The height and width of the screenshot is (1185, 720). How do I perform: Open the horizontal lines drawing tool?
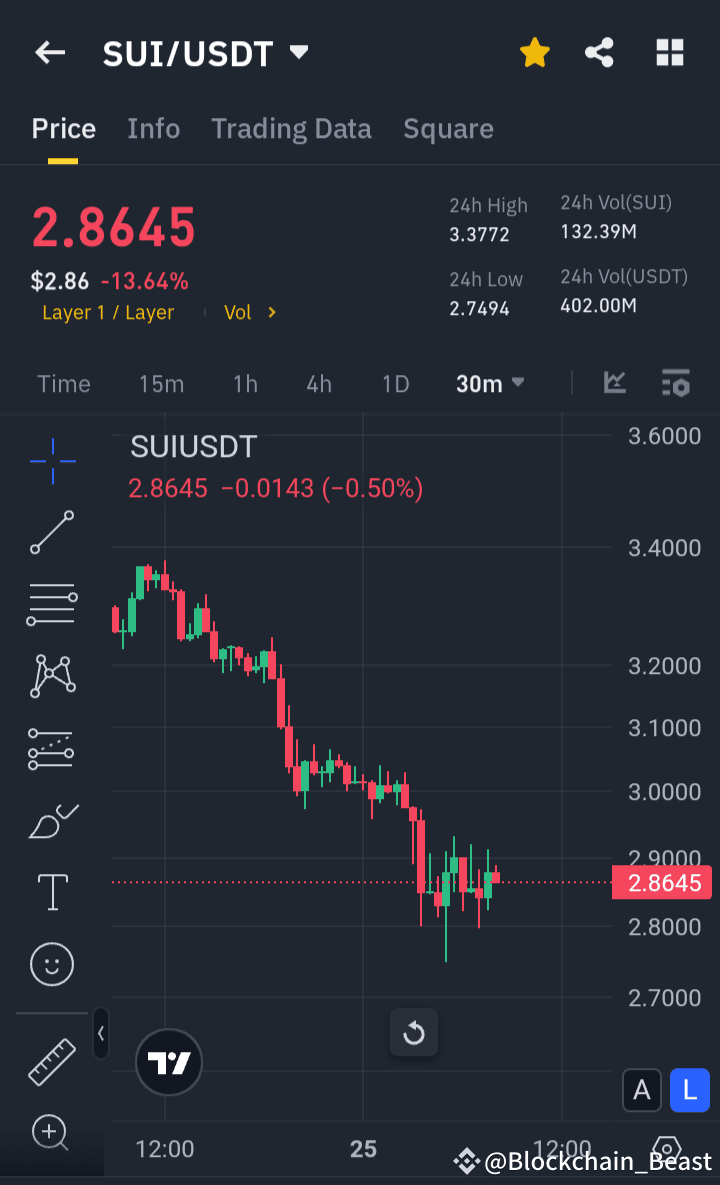coord(51,604)
